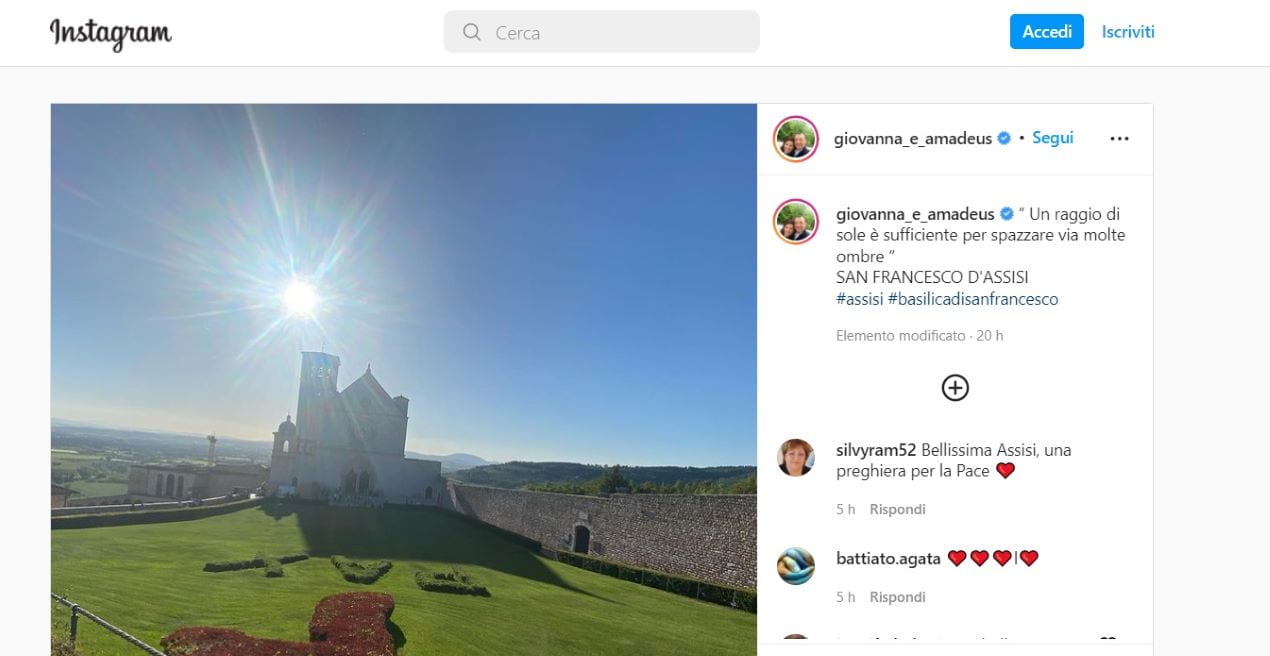Open giovanna_e_amadeus profile from header username
Image resolution: width=1270 pixels, height=656 pixels.
tap(913, 139)
